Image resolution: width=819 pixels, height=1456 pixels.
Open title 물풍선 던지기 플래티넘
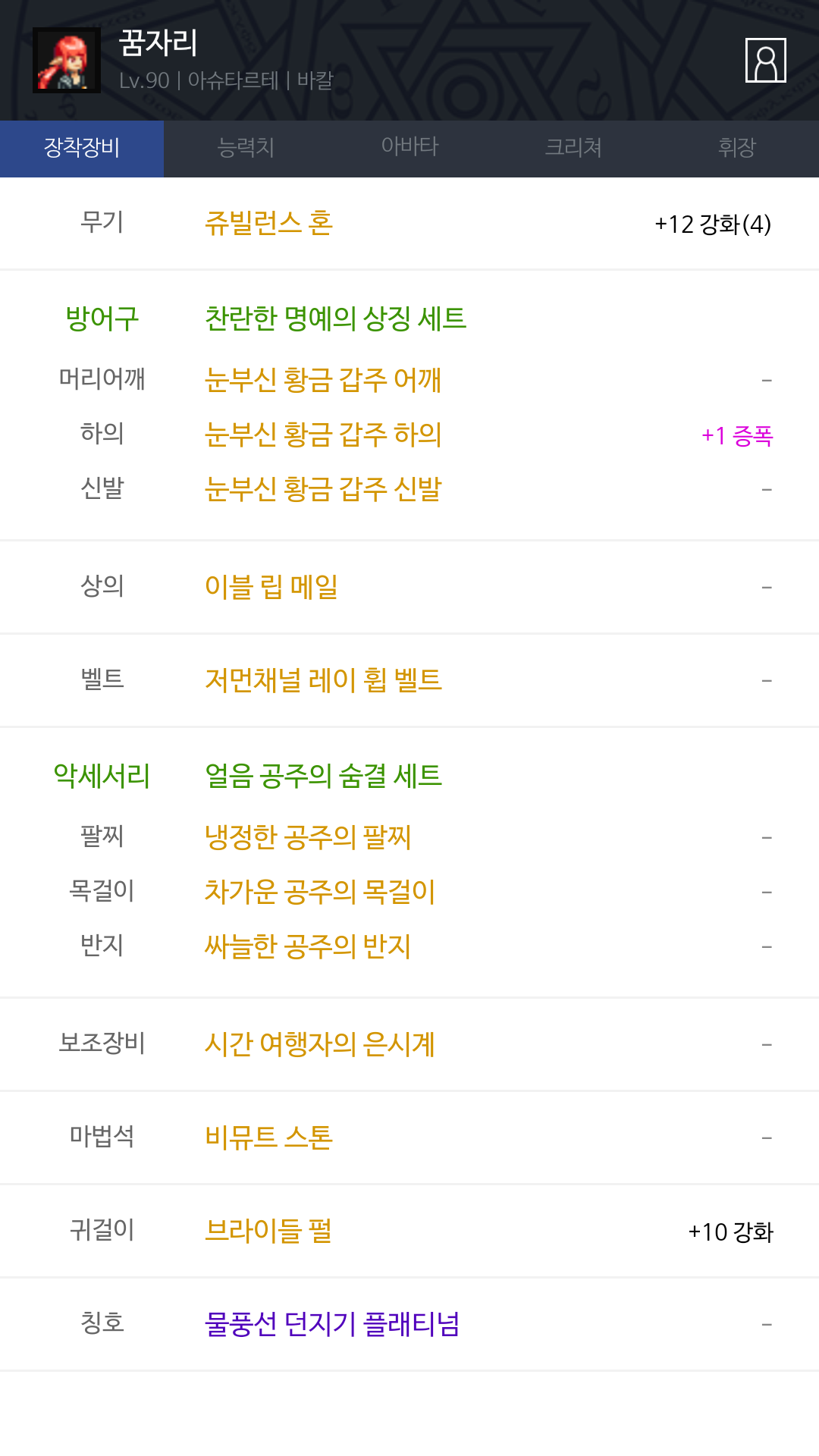pos(332,1323)
